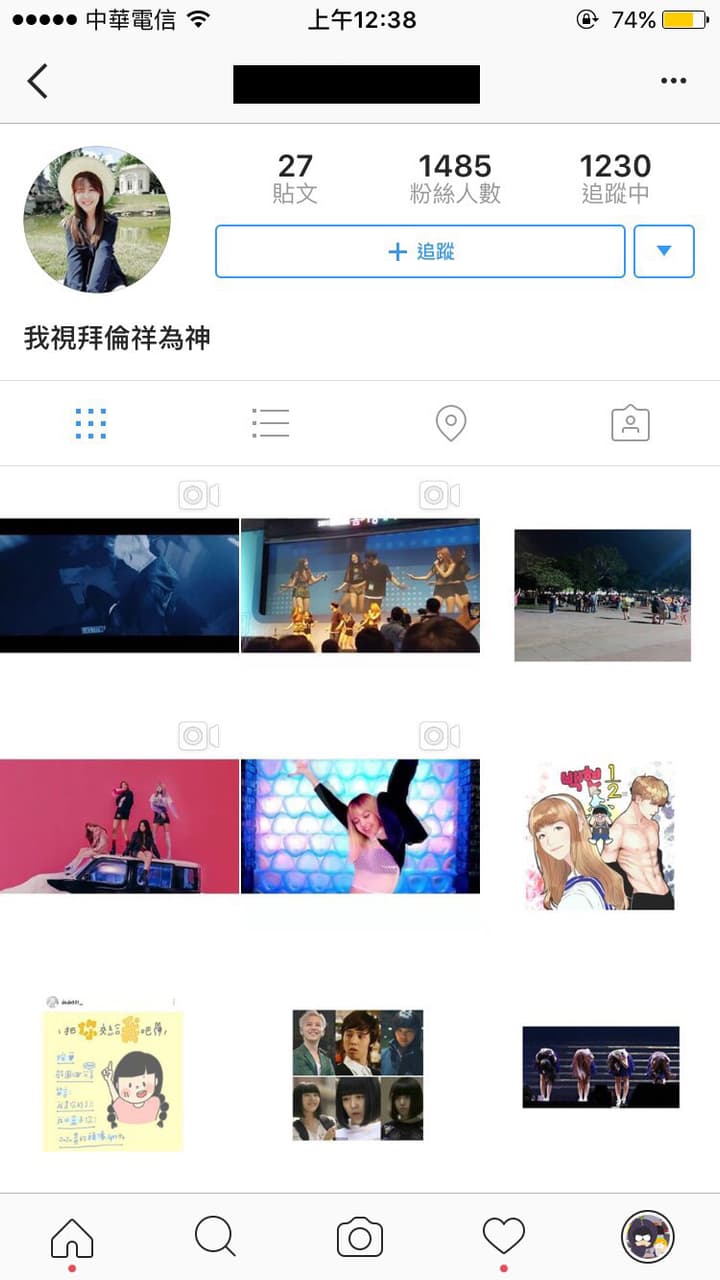Open the search and explore tab

(215, 1237)
